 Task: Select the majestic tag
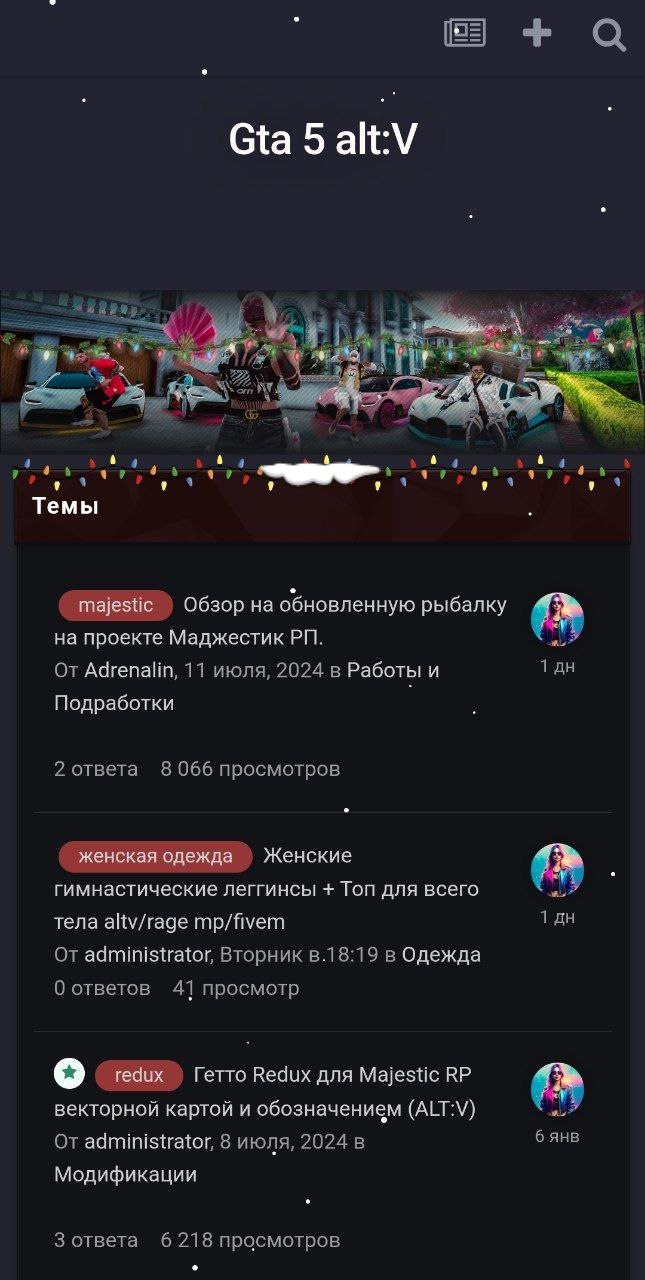[116, 605]
